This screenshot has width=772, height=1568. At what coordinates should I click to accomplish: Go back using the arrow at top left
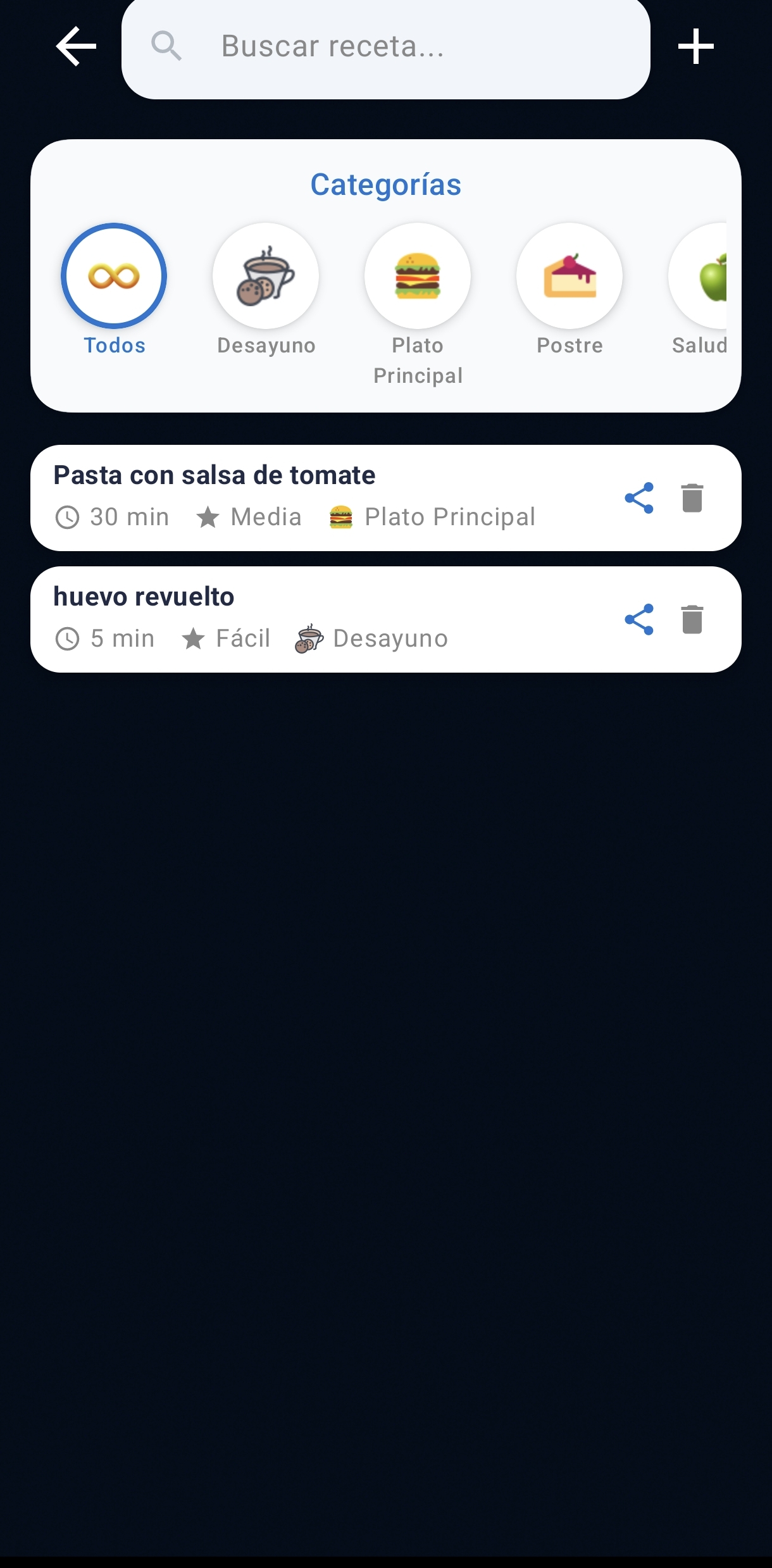pyautogui.click(x=75, y=46)
